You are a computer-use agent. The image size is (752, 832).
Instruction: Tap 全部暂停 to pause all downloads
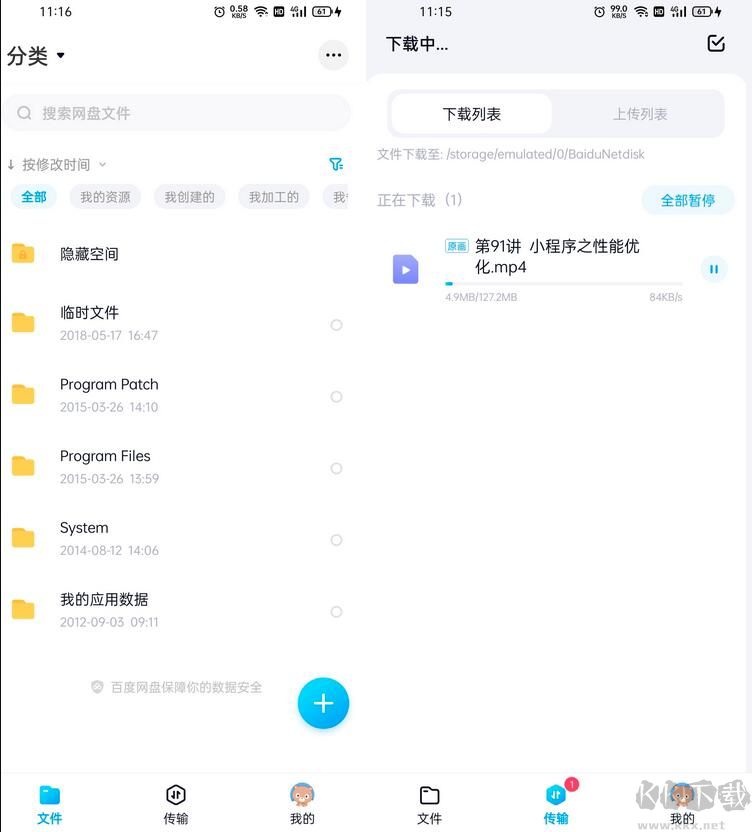pyautogui.click(x=687, y=200)
